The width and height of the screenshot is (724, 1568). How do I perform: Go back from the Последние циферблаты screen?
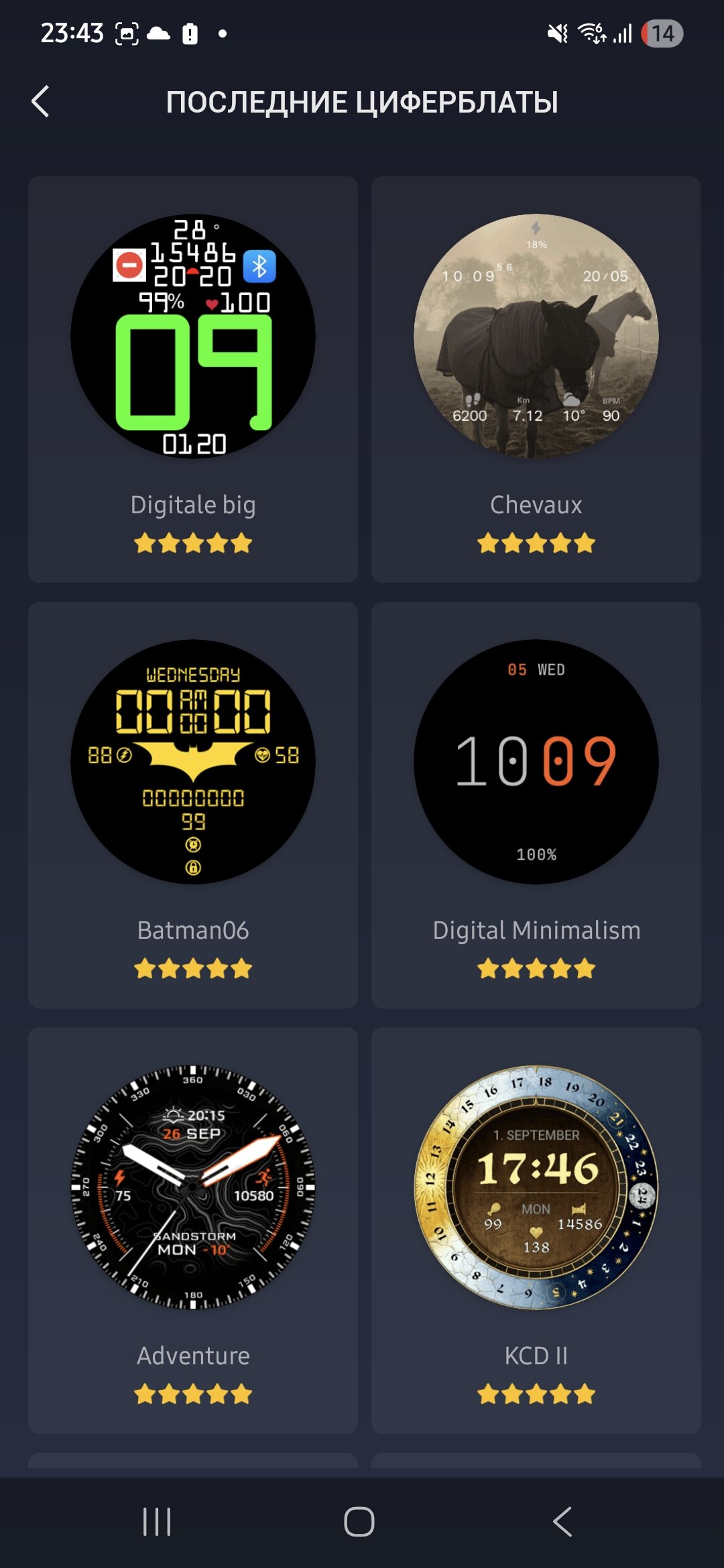[x=41, y=102]
